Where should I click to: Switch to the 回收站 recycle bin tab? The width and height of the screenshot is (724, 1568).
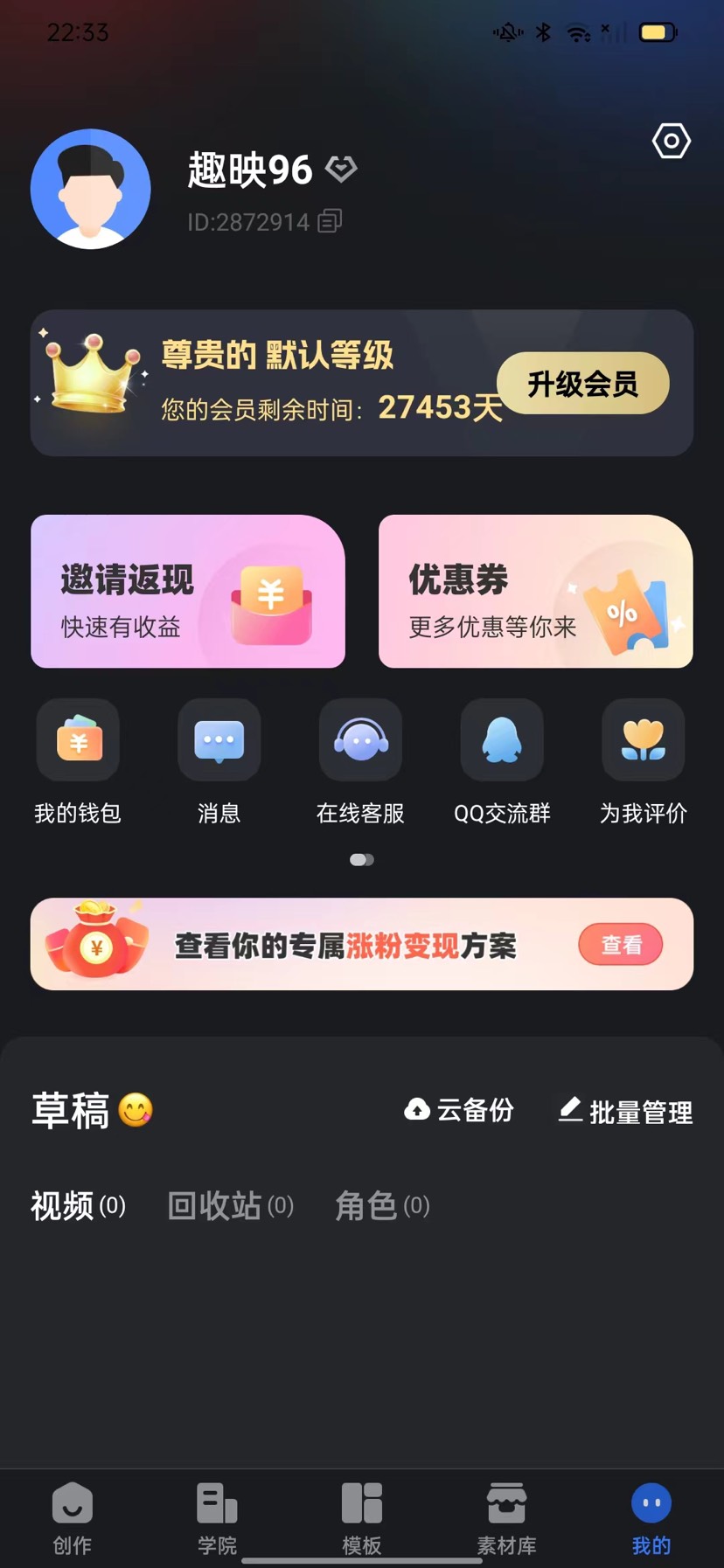click(230, 1206)
